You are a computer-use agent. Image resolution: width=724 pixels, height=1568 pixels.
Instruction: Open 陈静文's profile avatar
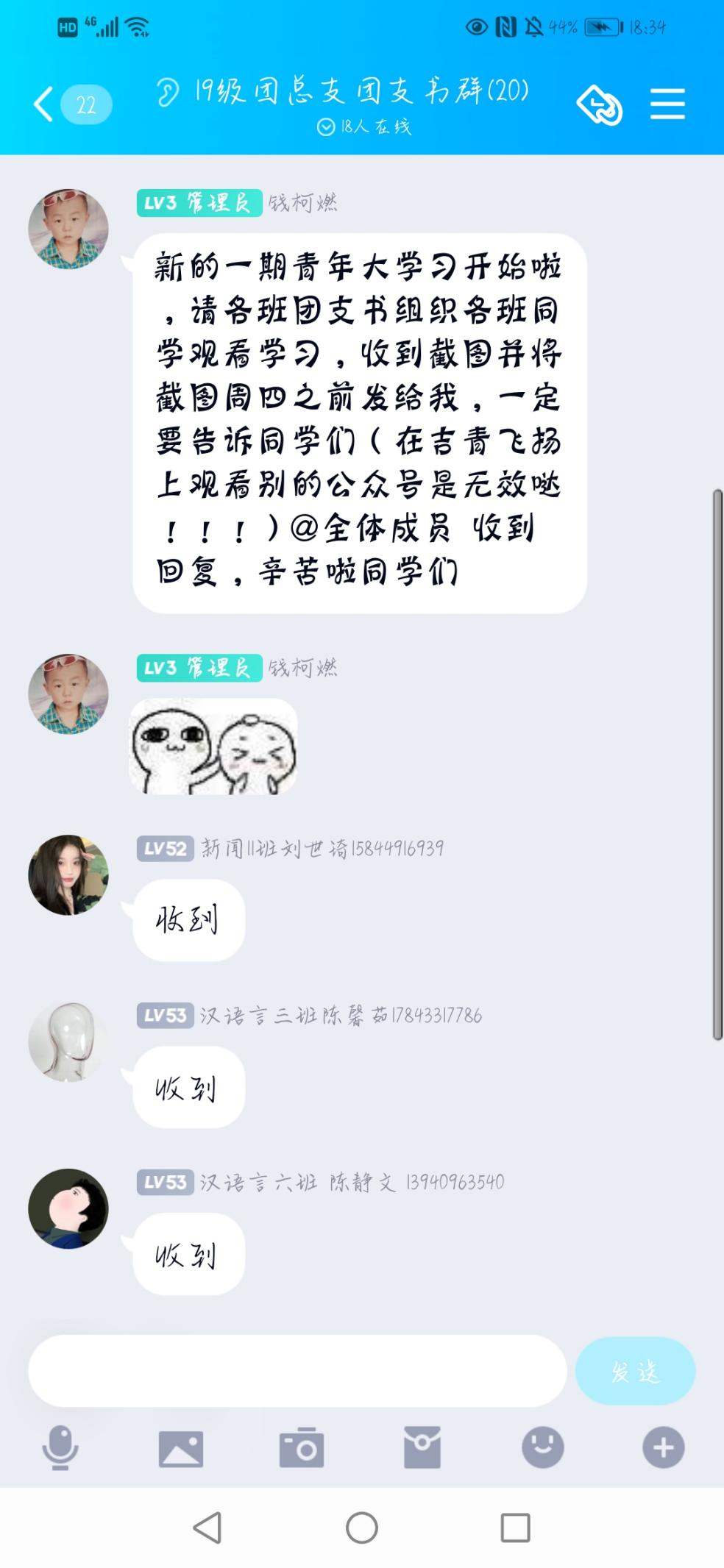pyautogui.click(x=68, y=1208)
